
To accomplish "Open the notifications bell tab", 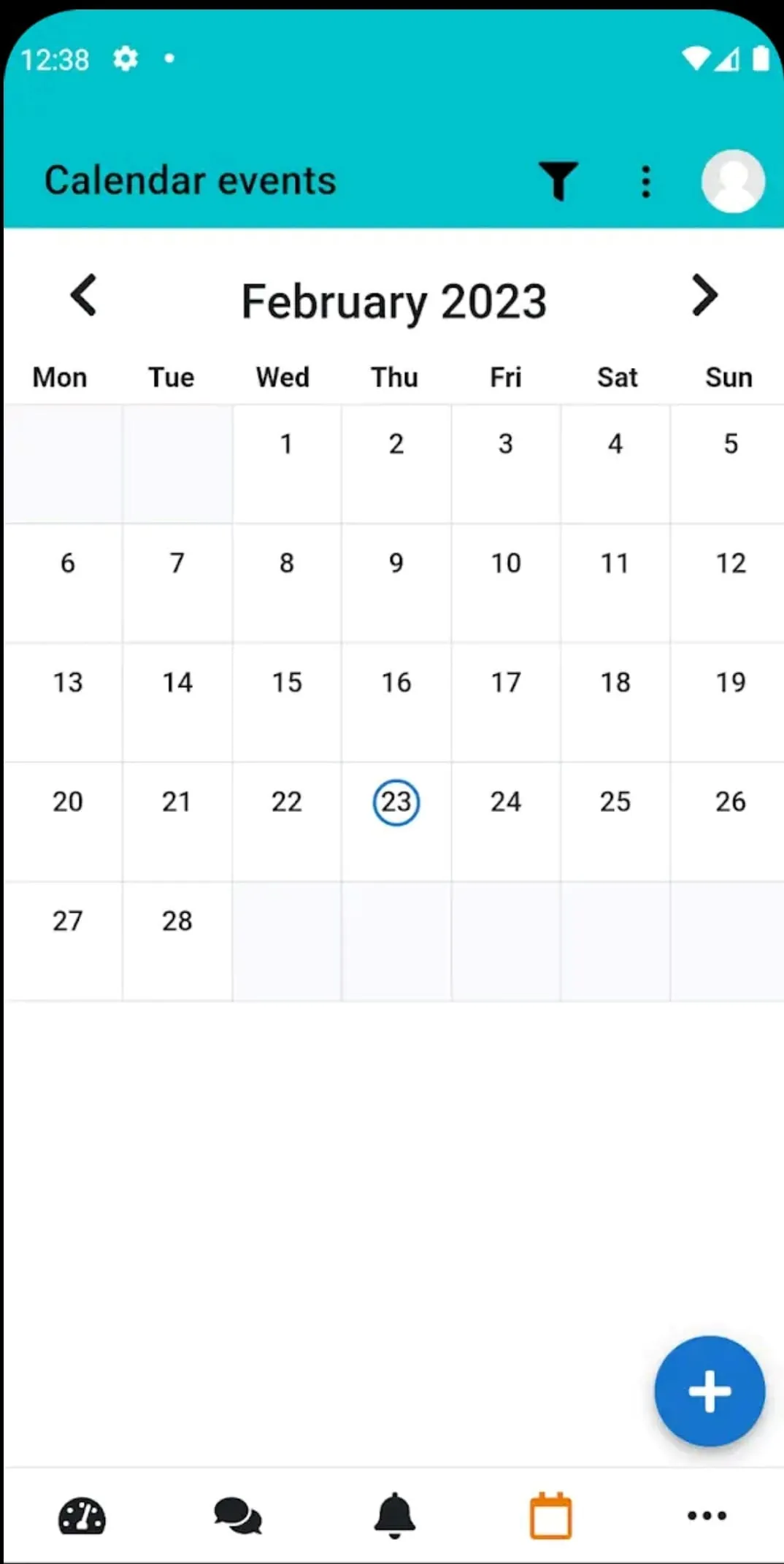I will (x=394, y=1516).
